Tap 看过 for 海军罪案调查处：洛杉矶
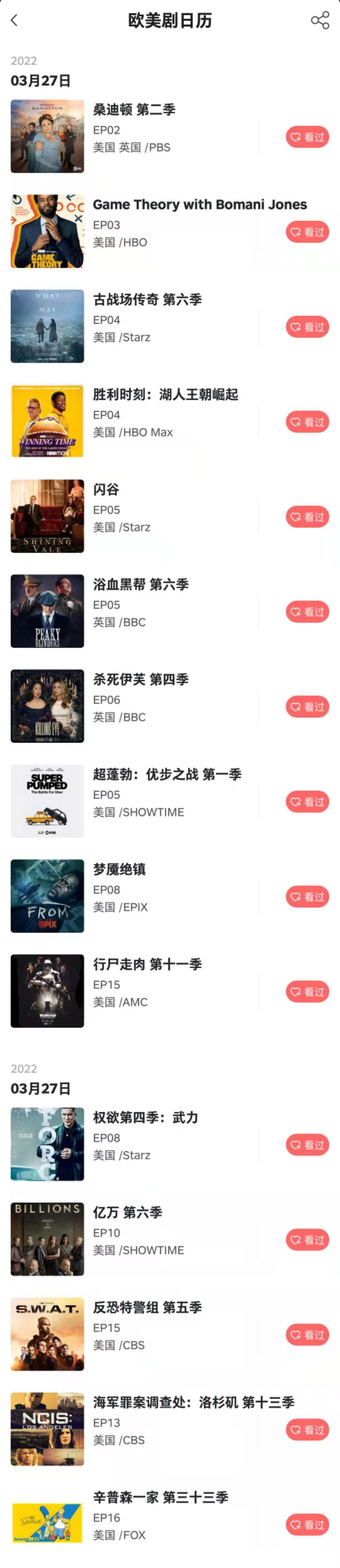The width and height of the screenshot is (340, 1568). click(307, 1430)
